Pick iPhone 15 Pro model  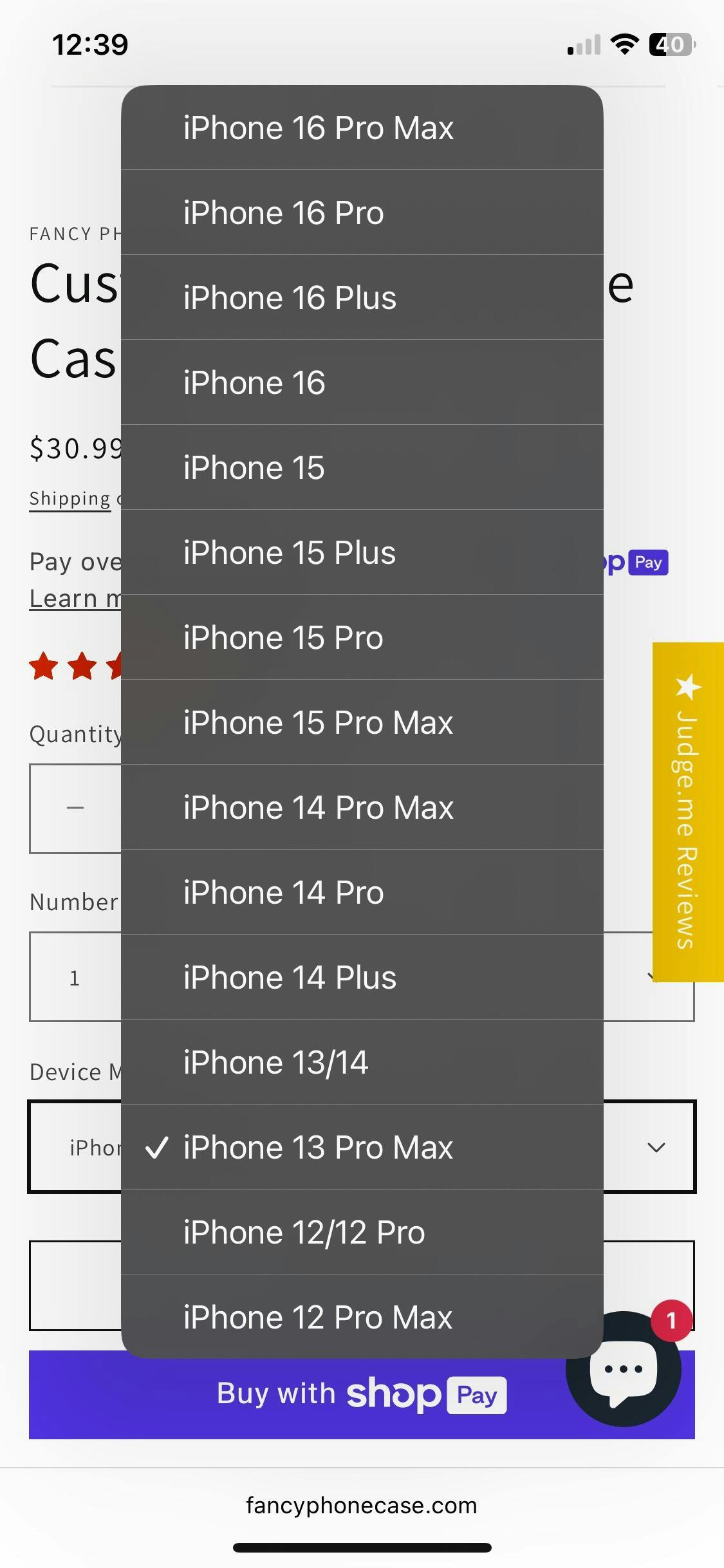362,637
